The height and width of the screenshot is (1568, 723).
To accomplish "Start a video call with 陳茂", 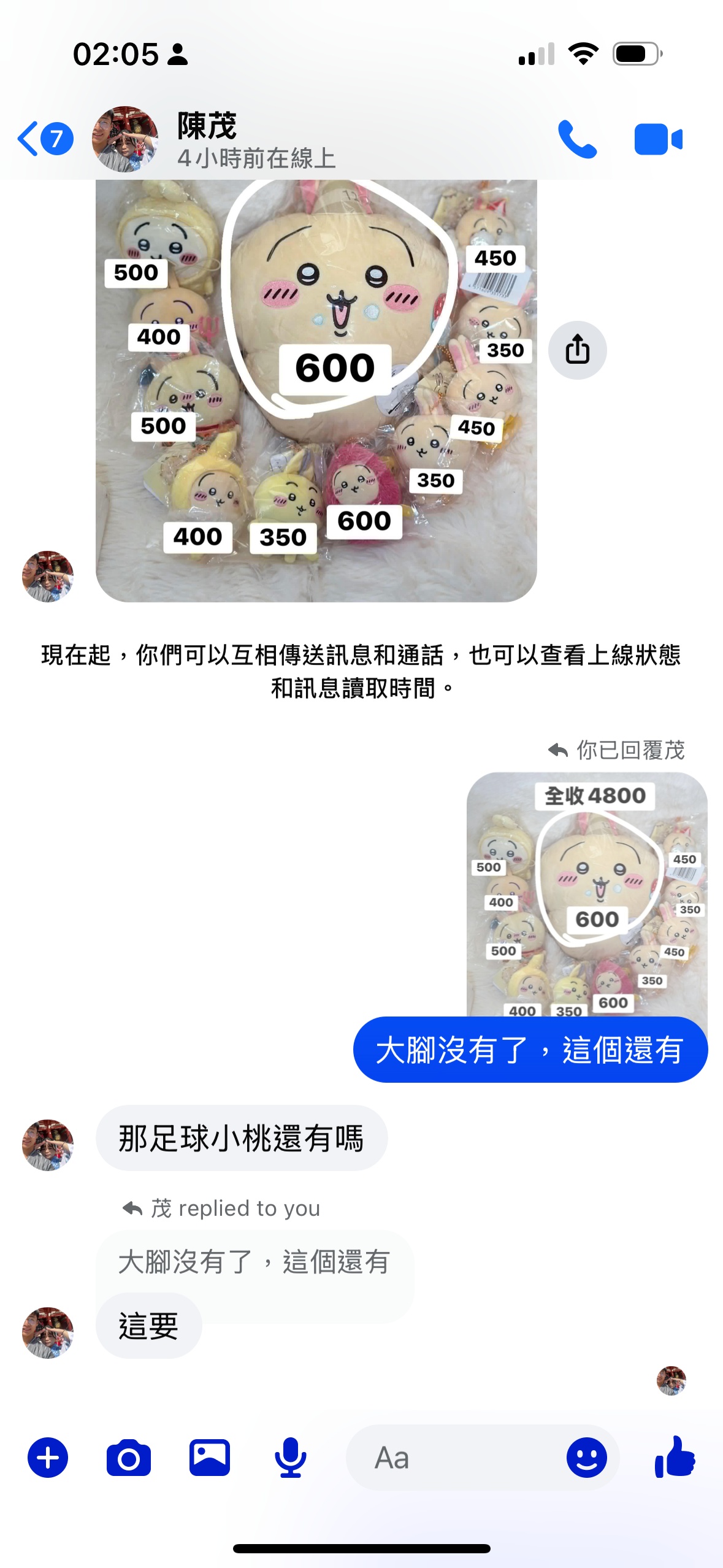I will 658,140.
